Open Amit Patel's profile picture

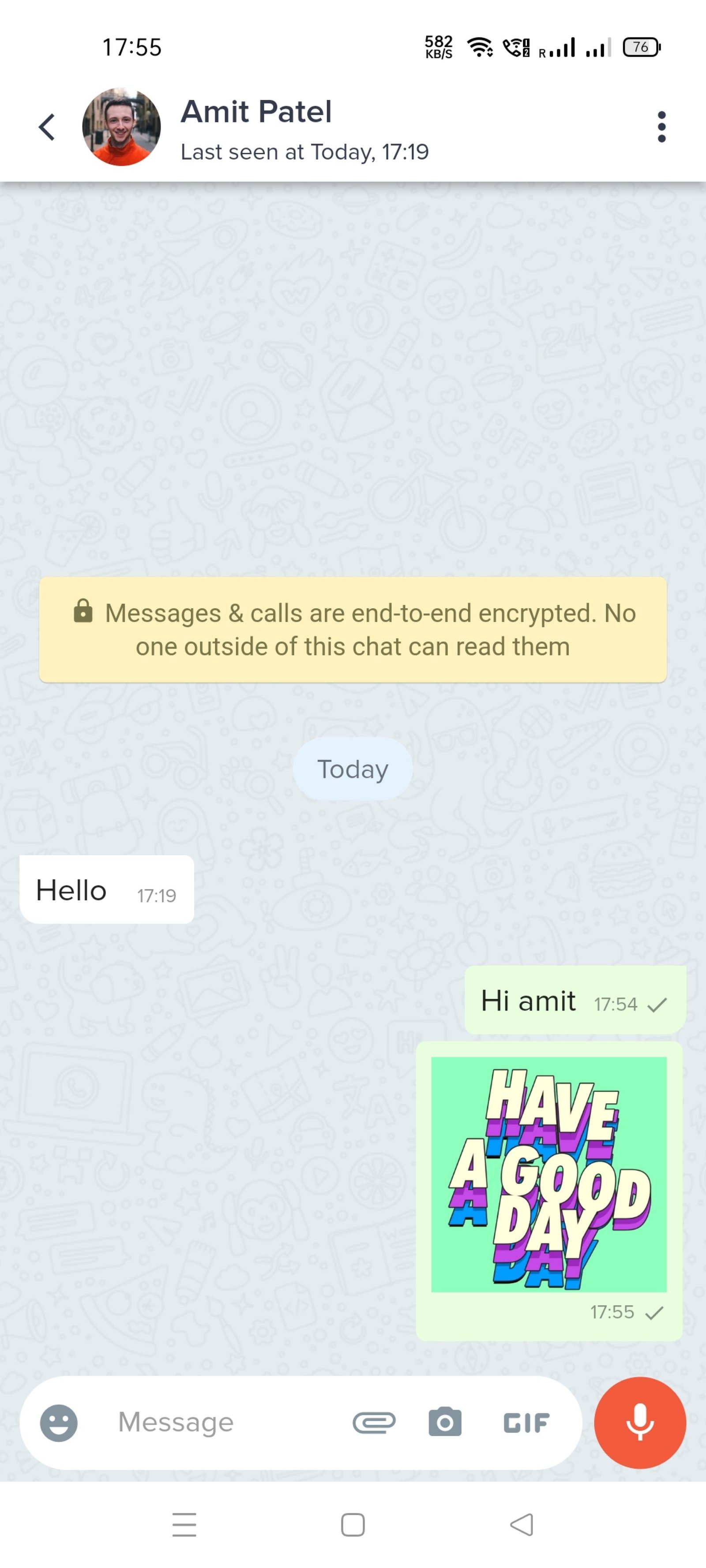click(x=121, y=127)
